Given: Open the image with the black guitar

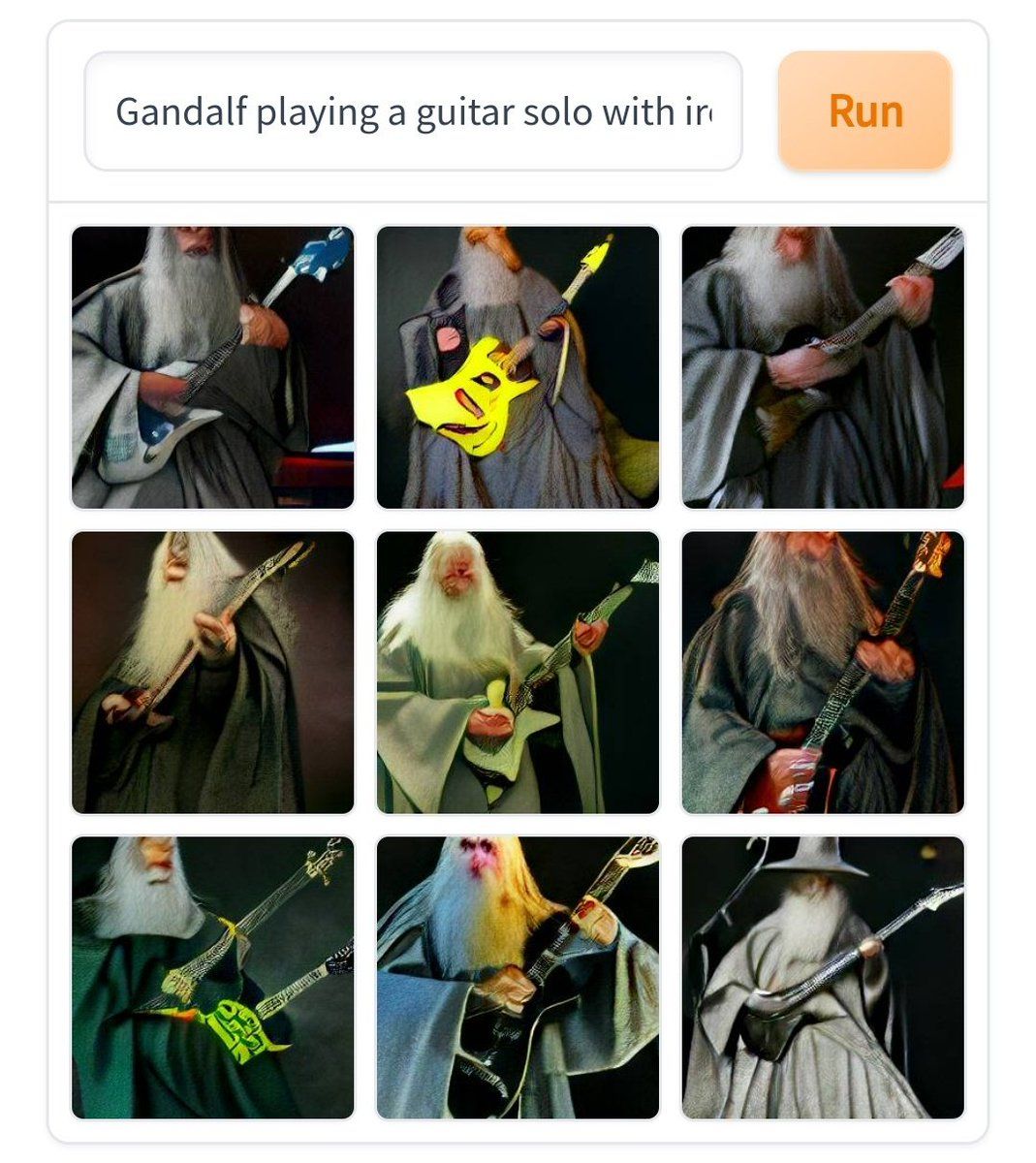Looking at the screenshot, I should (x=518, y=977).
